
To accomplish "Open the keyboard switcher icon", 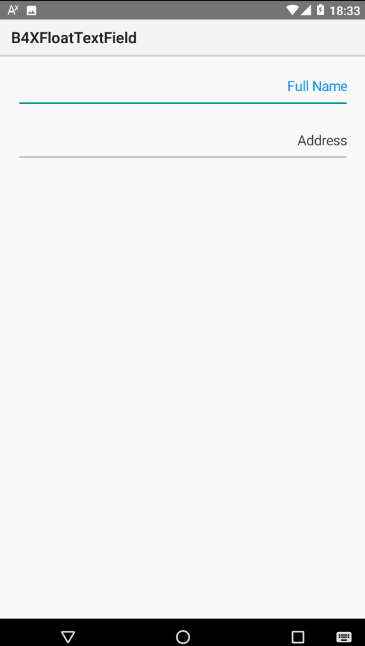I will click(344, 637).
